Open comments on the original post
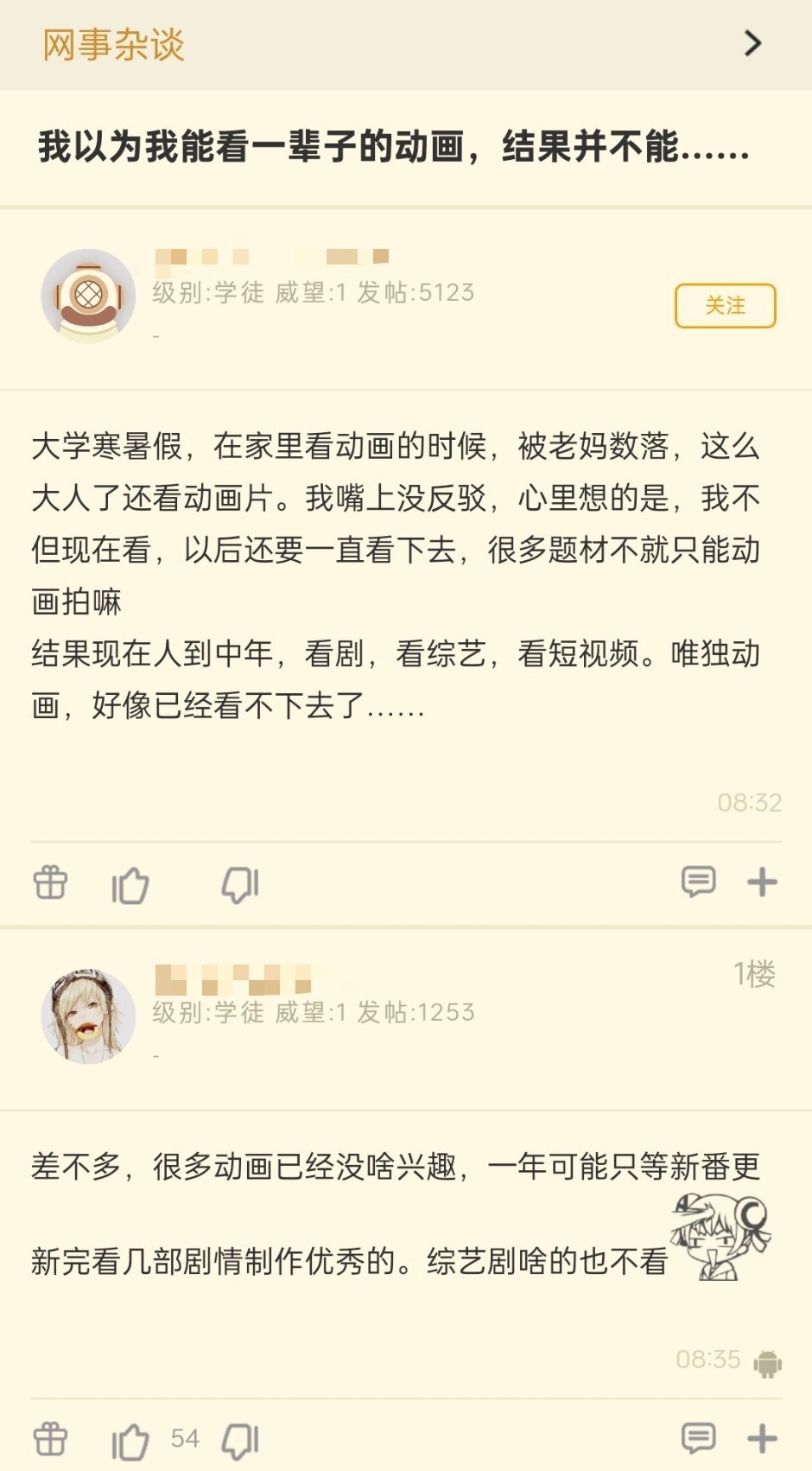The image size is (812, 1471). click(698, 882)
